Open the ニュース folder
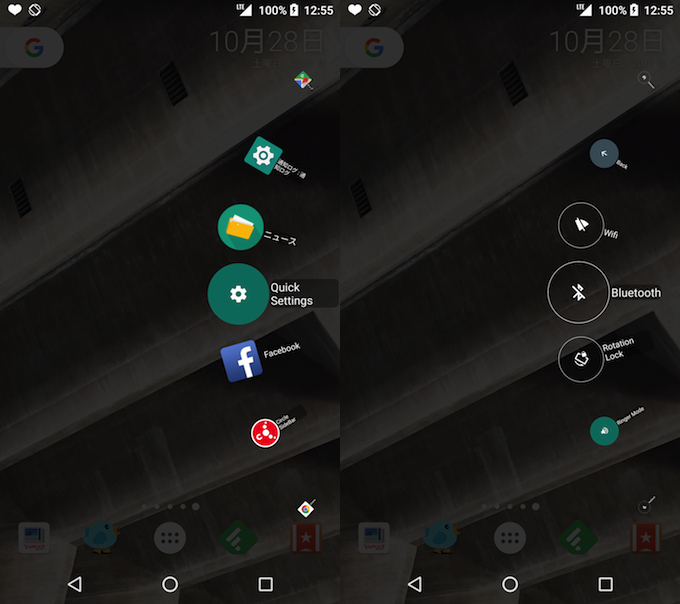 click(x=241, y=227)
